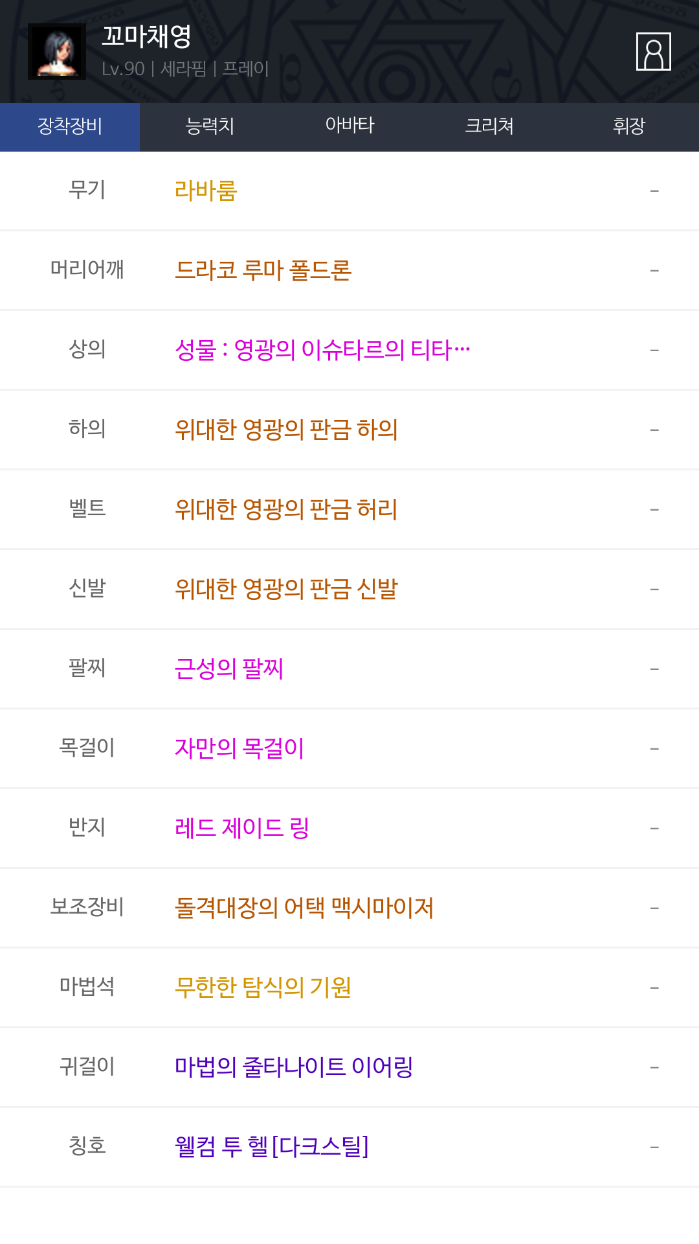This screenshot has height=1244, width=699.
Task: Open weapon item 라바룸
Action: pyautogui.click(x=206, y=190)
